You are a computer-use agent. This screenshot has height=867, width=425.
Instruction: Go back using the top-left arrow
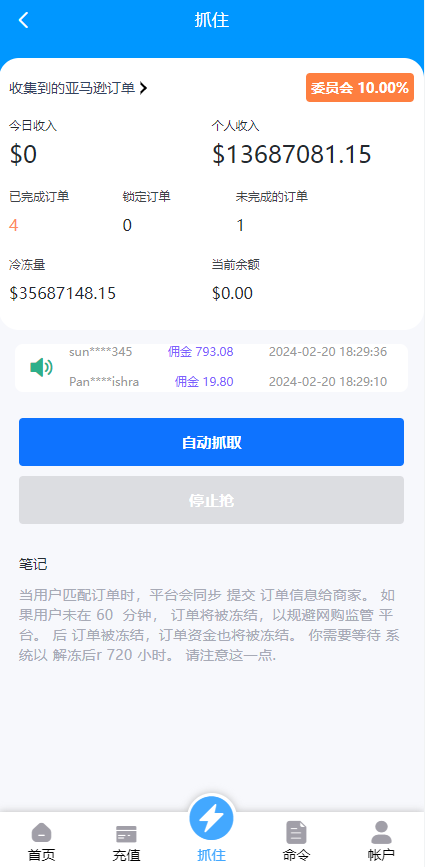tap(23, 20)
